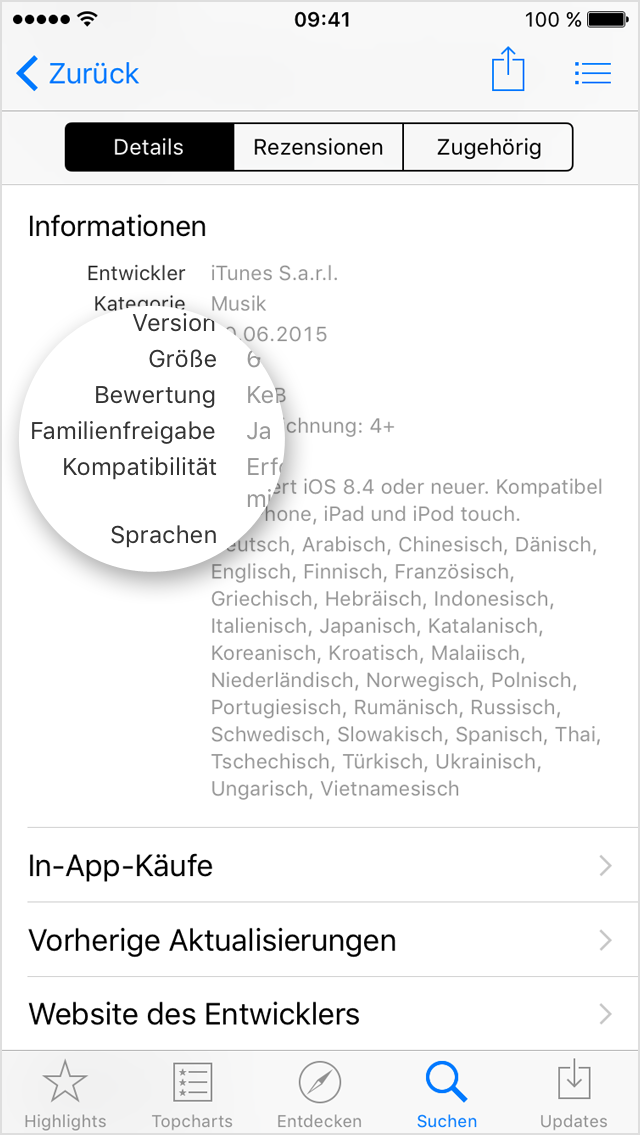
Task: Select the Suchen tab
Action: click(447, 1094)
